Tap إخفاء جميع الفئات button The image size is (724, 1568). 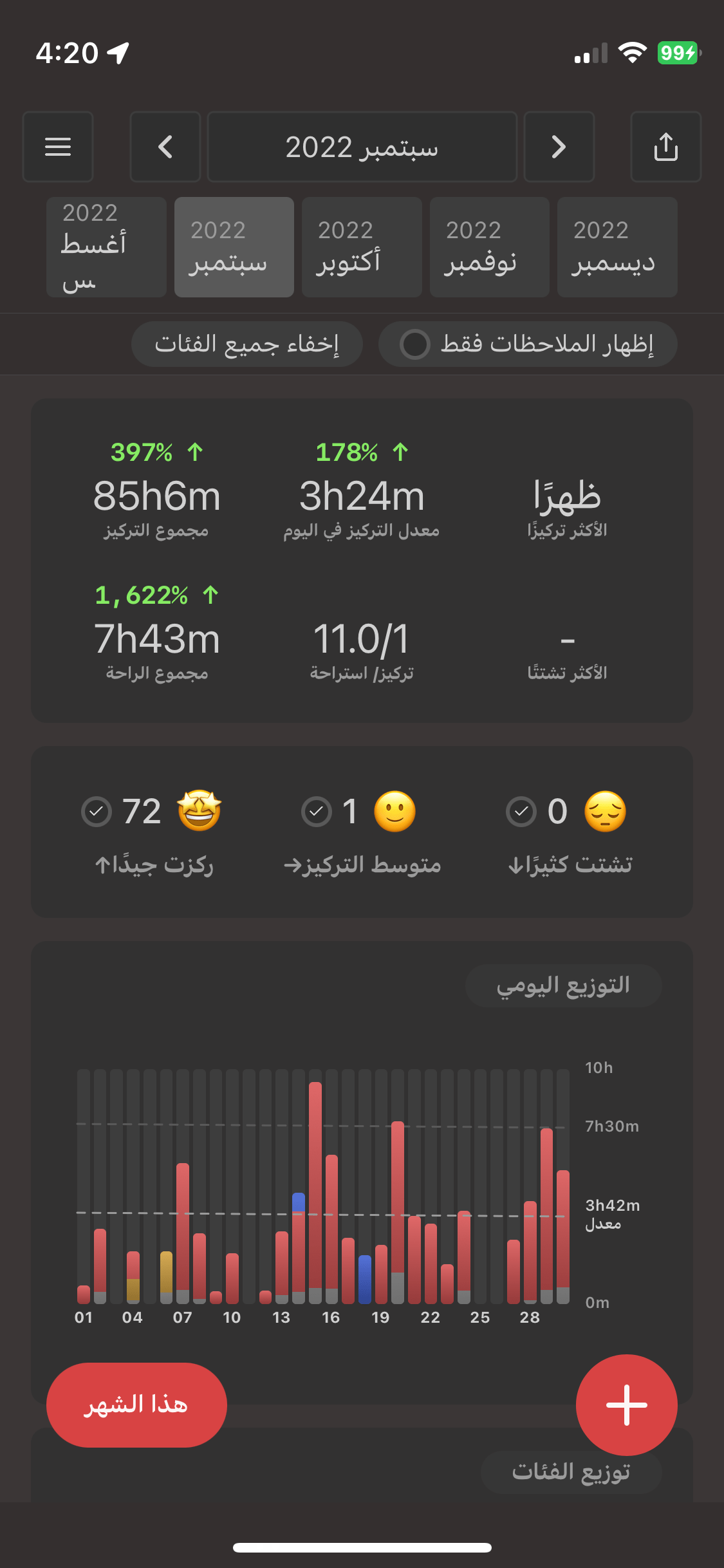[247, 344]
